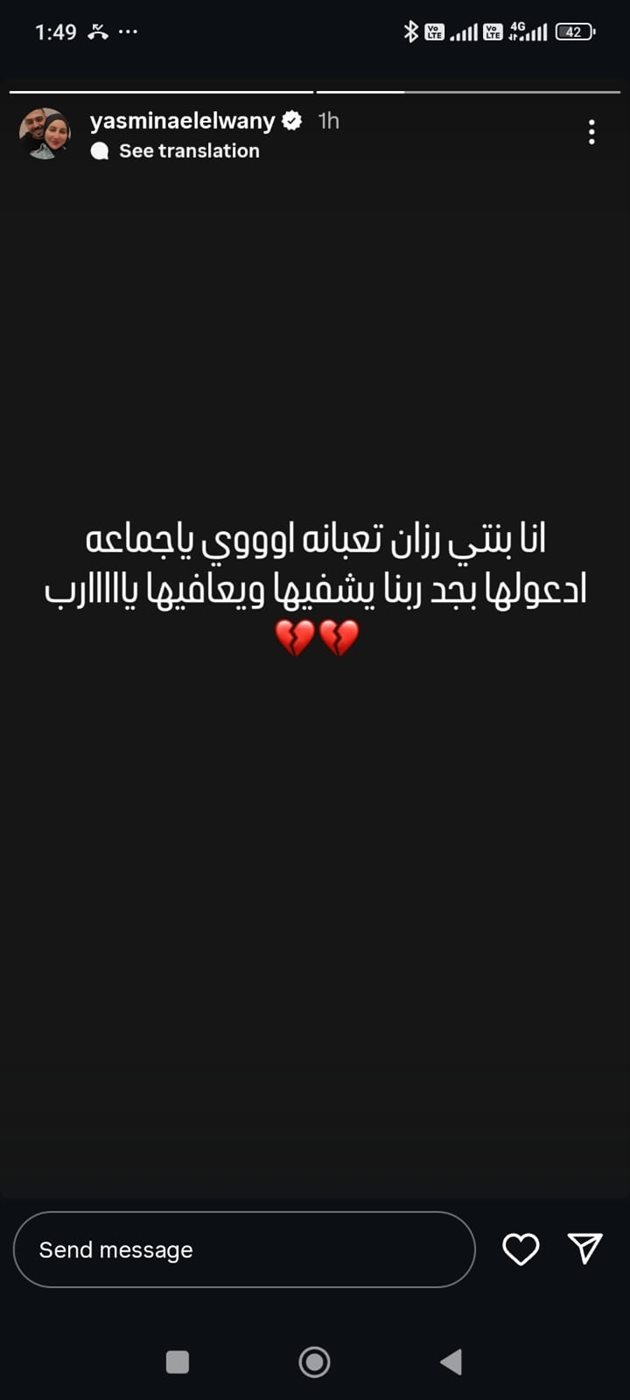Share the story via paper plane icon
Screen dimensions: 630x1400
click(x=585, y=1248)
